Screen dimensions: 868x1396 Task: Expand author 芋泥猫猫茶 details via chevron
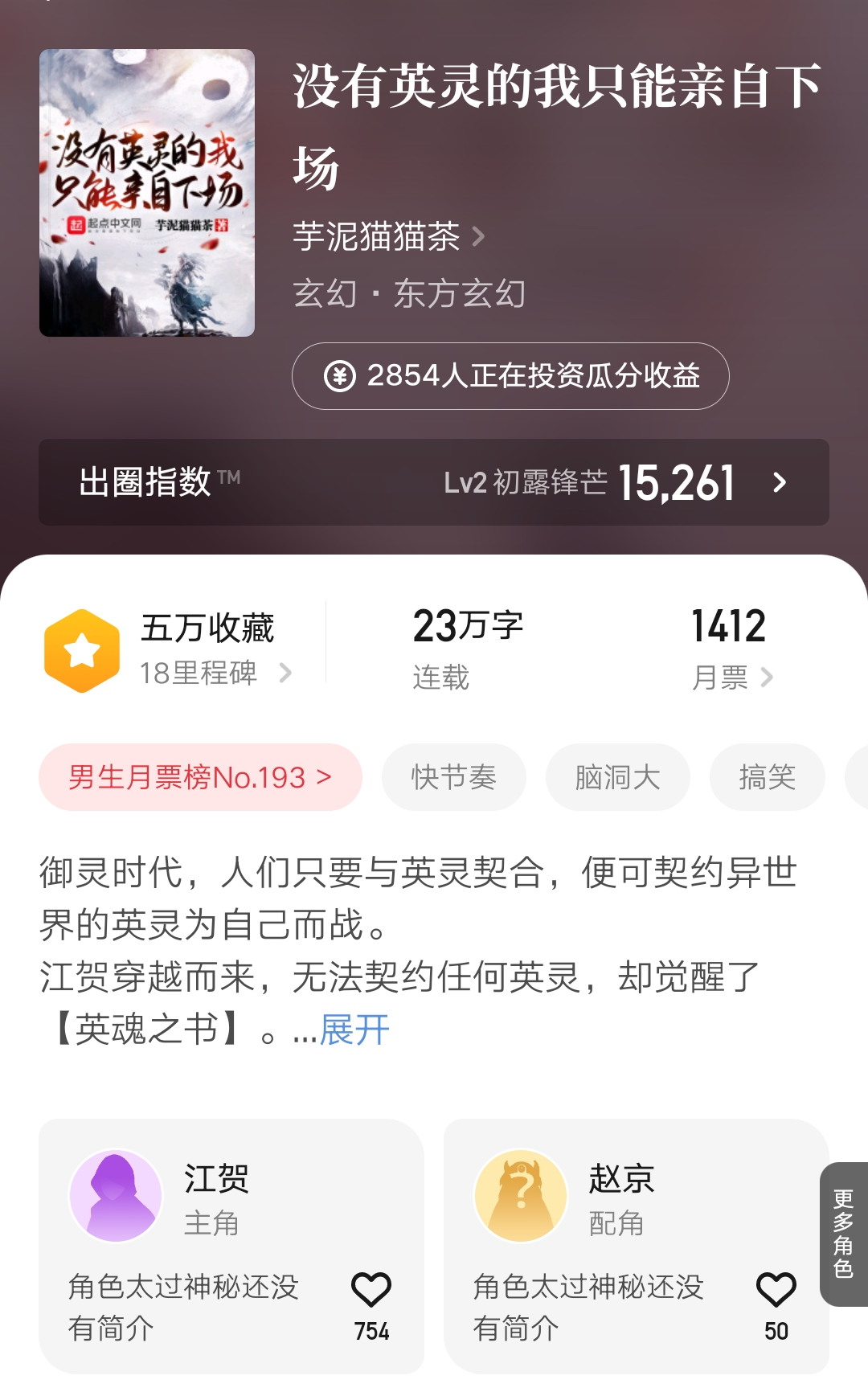pos(478,235)
